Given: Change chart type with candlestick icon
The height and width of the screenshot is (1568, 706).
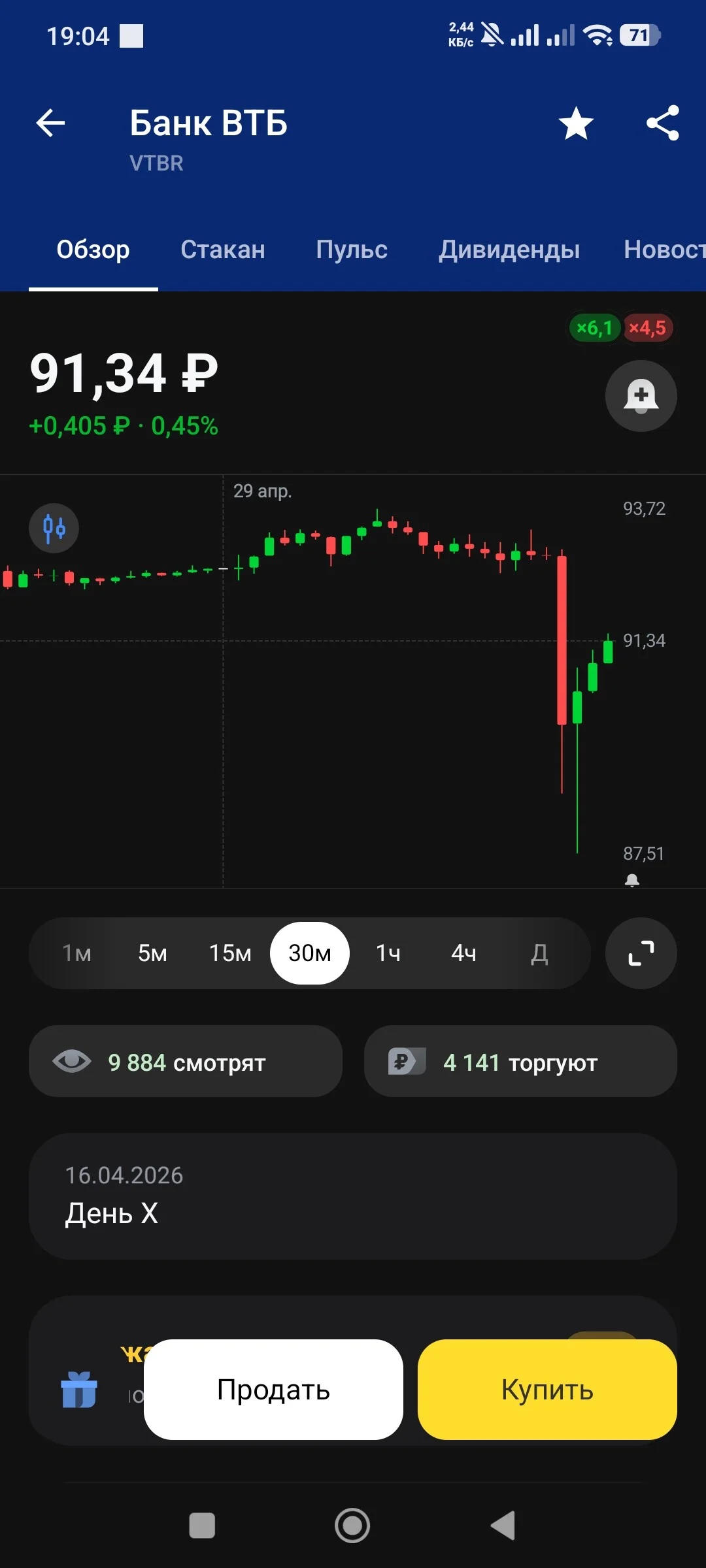Looking at the screenshot, I should pyautogui.click(x=54, y=528).
